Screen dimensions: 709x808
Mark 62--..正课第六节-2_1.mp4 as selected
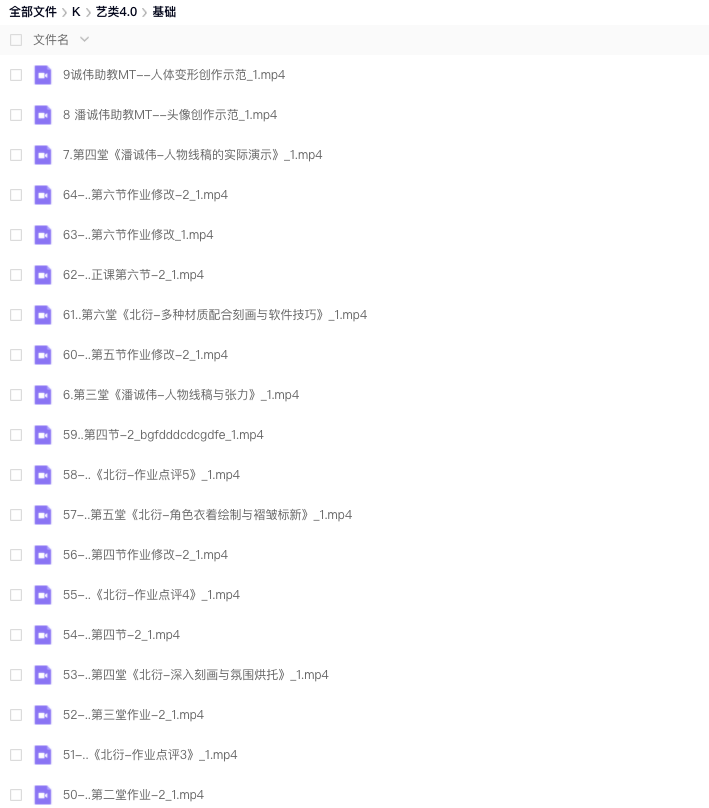16,275
